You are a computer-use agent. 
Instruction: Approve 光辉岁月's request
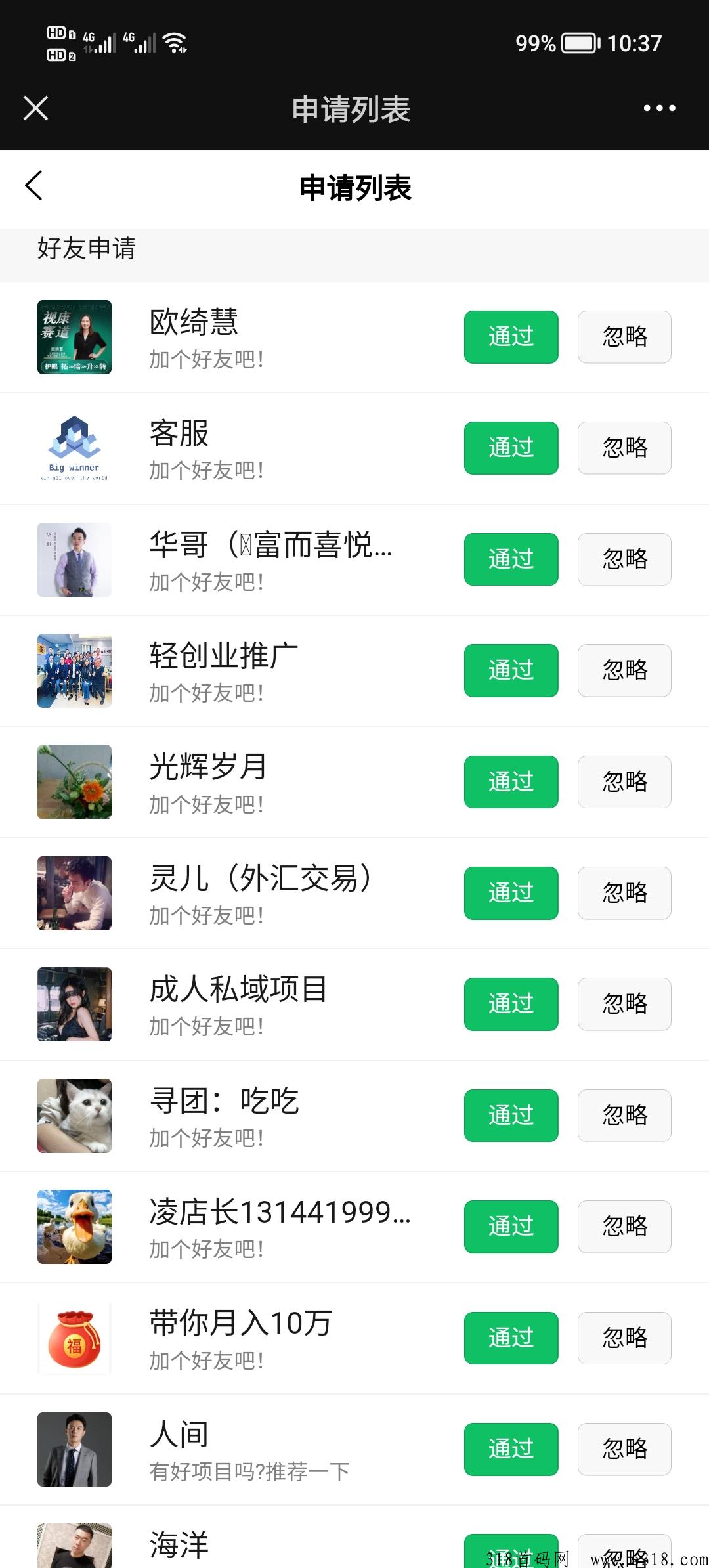click(511, 782)
